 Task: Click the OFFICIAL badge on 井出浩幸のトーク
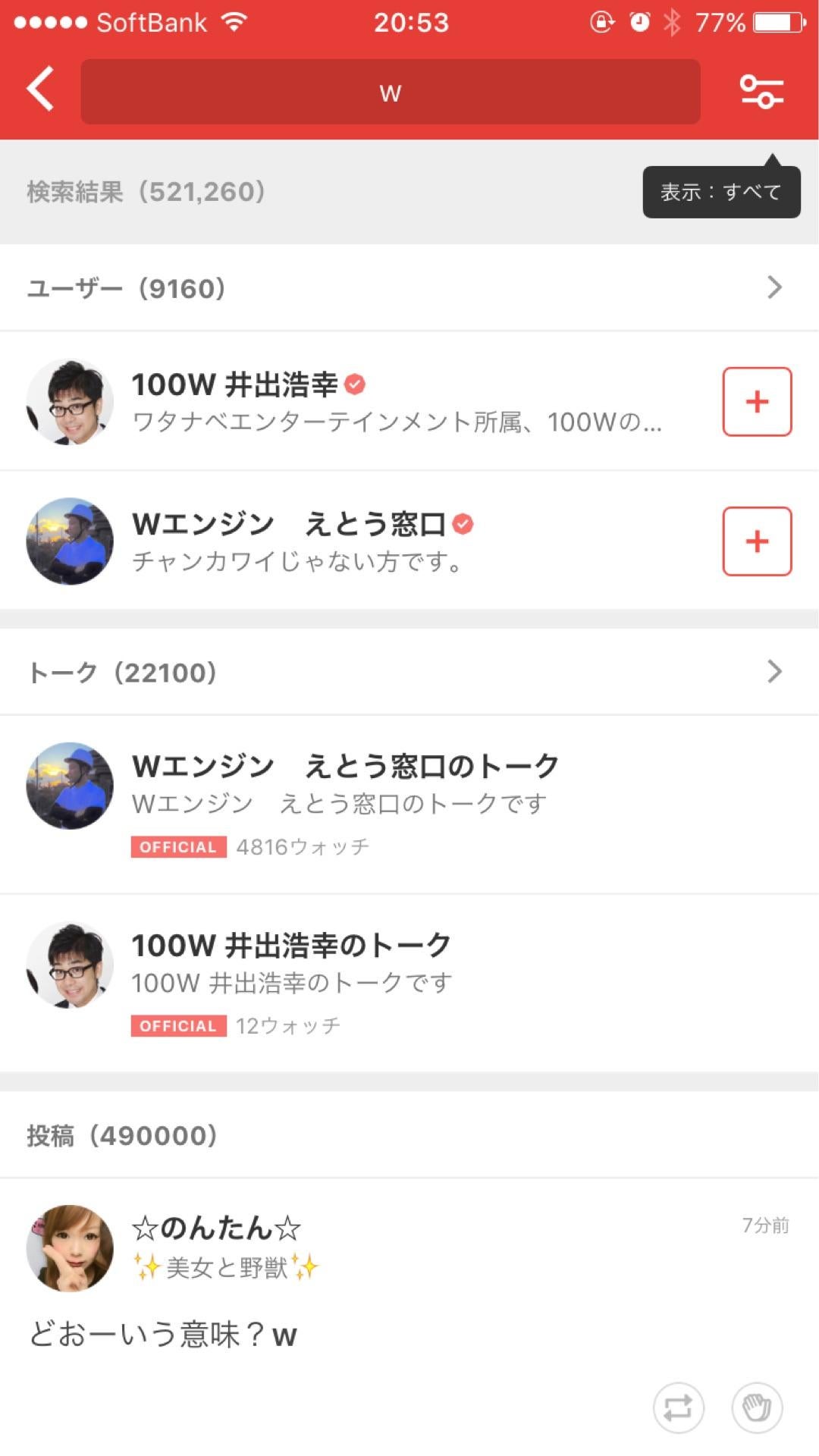tap(177, 1026)
